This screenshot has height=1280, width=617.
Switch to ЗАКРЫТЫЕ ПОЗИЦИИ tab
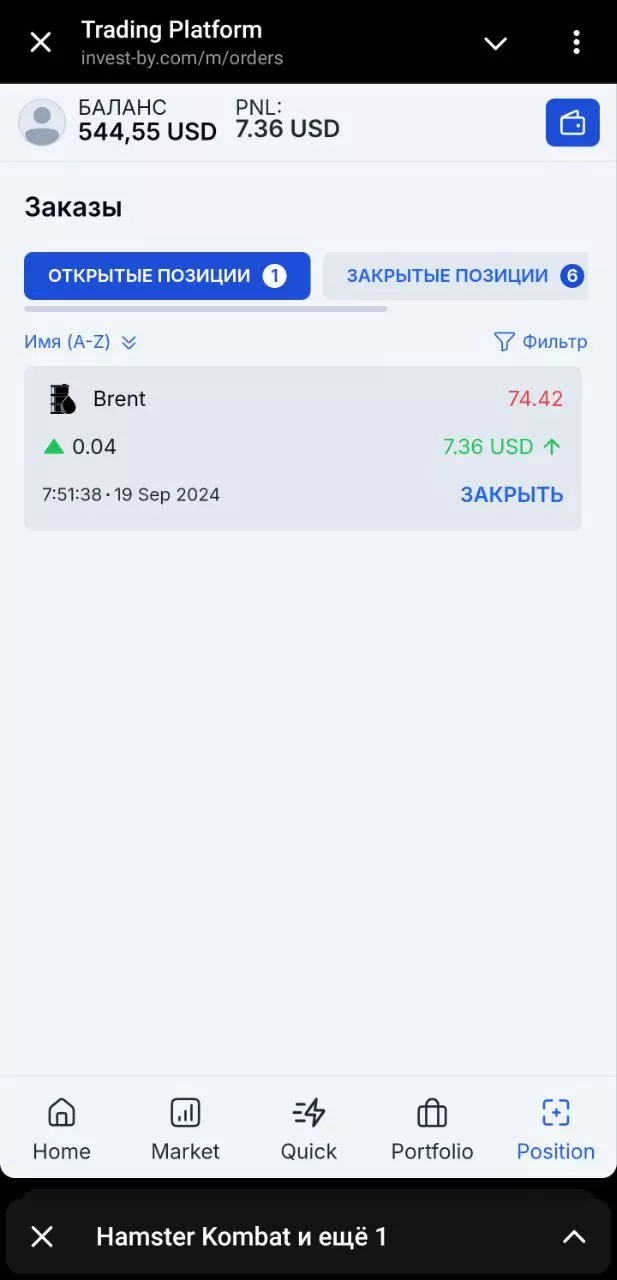tap(456, 276)
